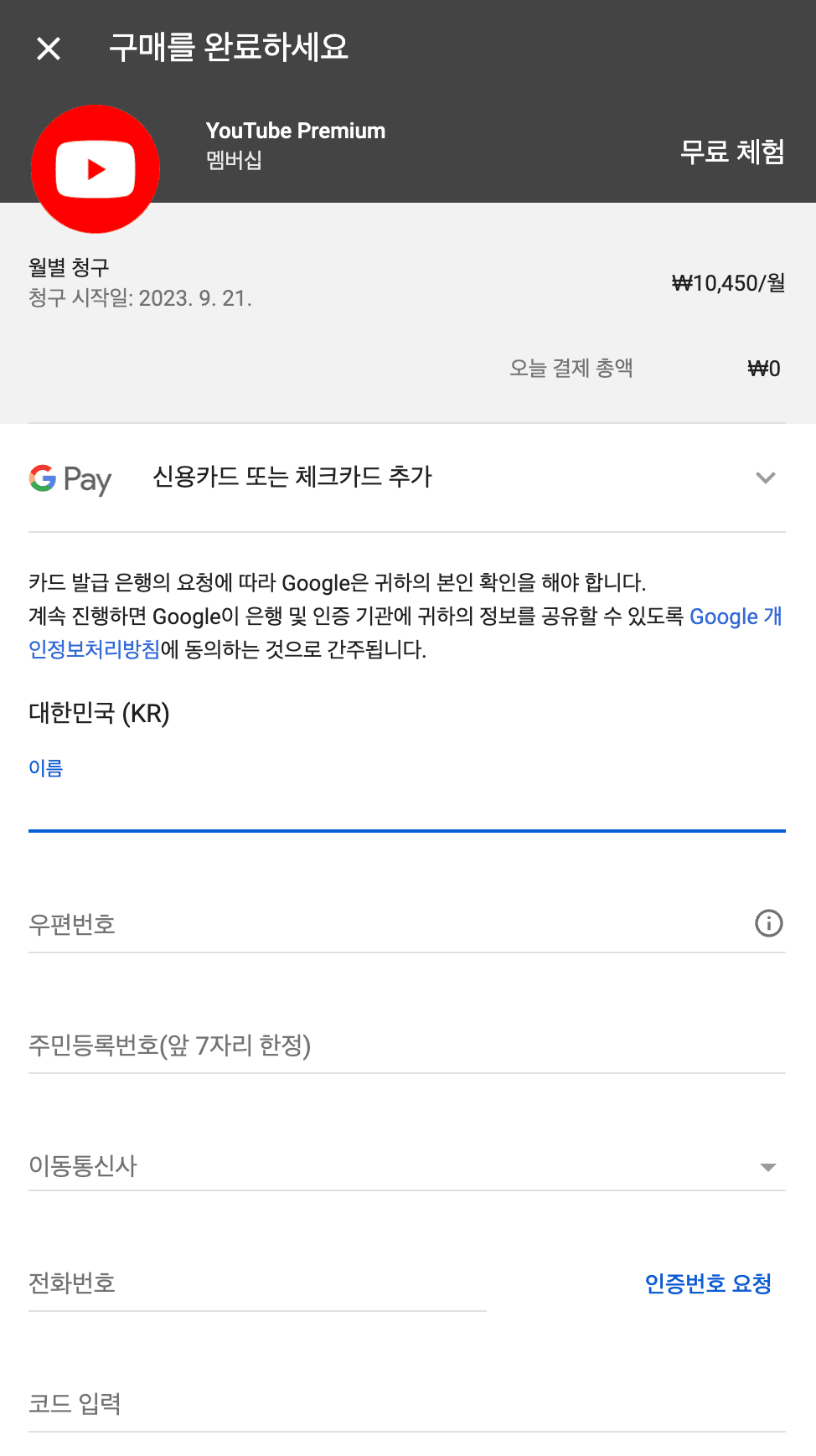Click the info icon next to 우편번호
The width and height of the screenshot is (816, 1456).
click(767, 923)
